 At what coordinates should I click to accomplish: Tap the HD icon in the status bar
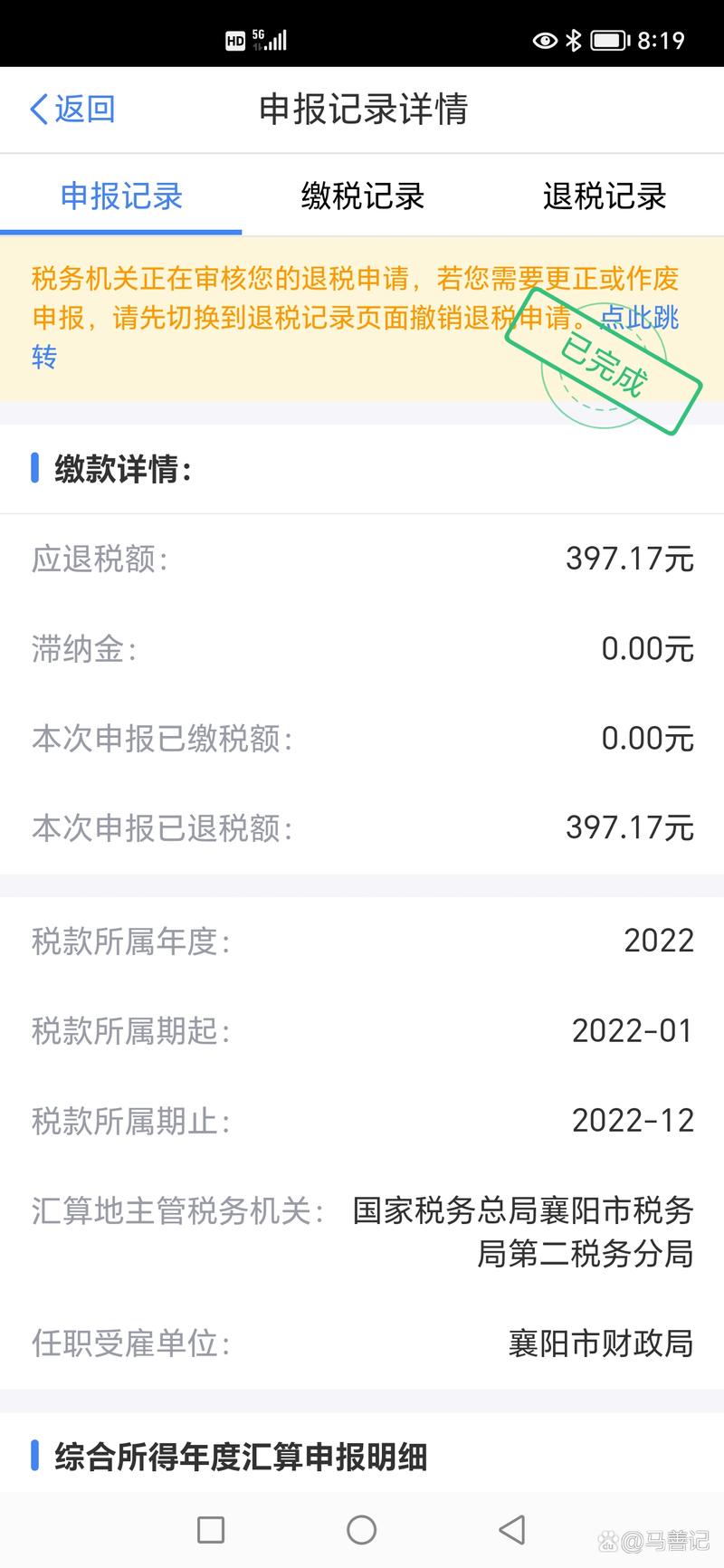tap(237, 39)
